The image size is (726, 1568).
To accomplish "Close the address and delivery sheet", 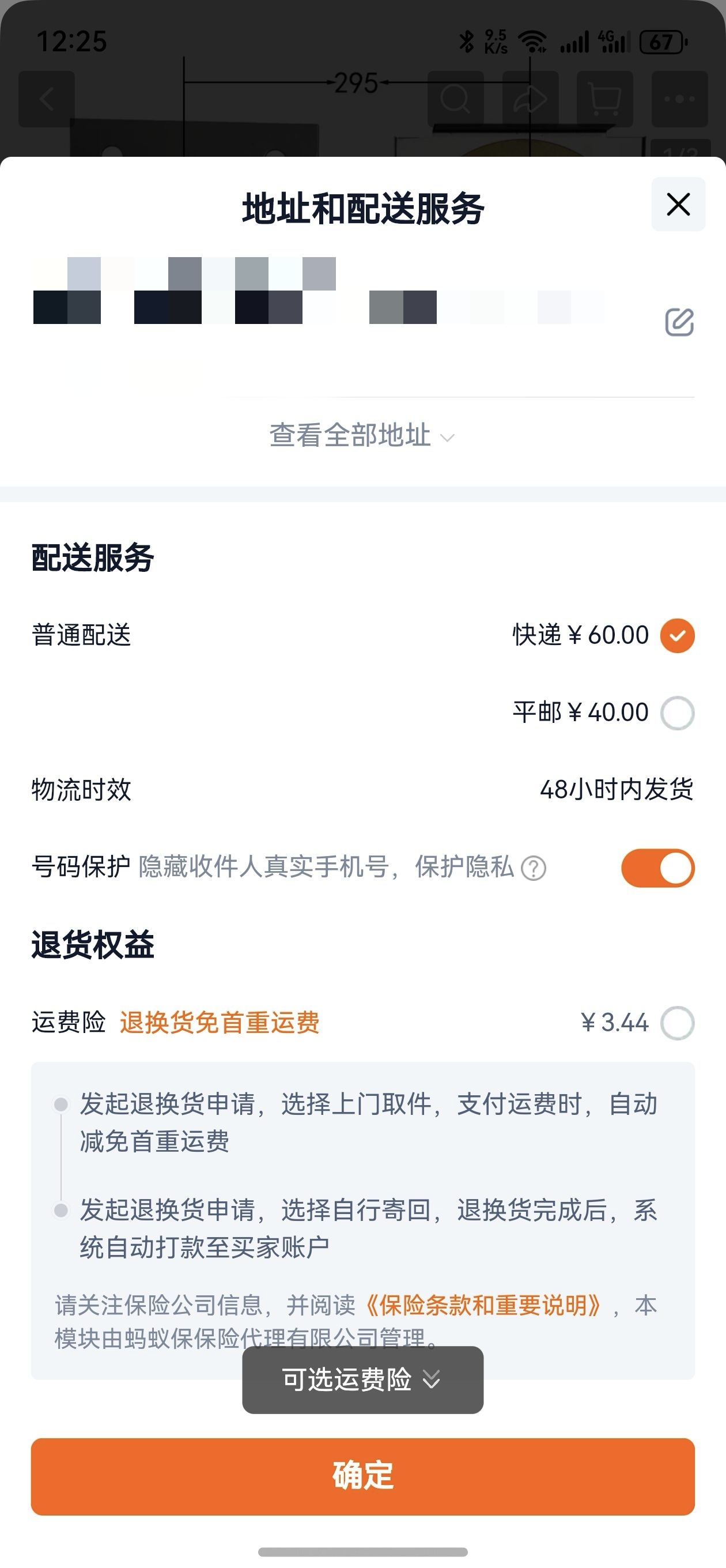I will pyautogui.click(x=678, y=205).
